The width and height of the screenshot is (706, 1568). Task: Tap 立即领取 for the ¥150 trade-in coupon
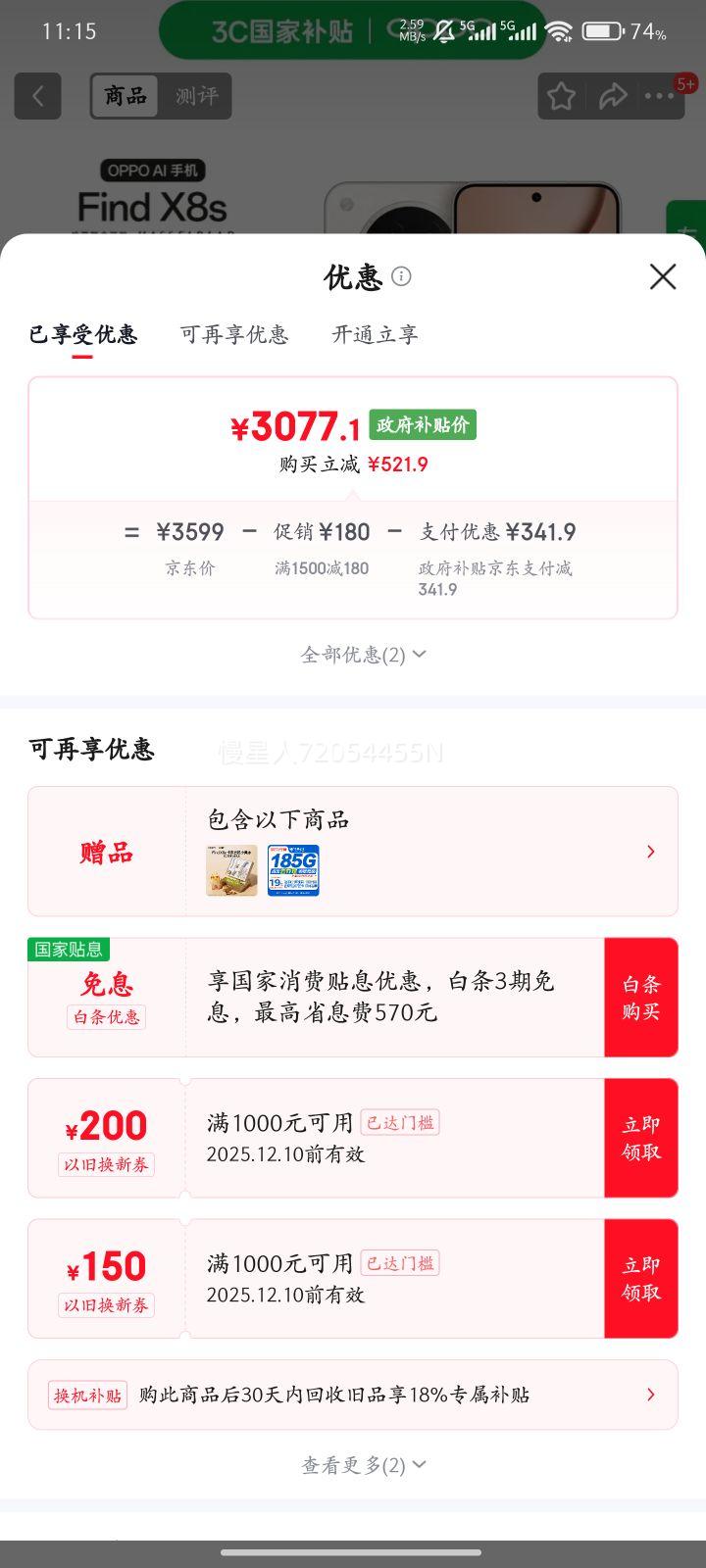pos(641,1278)
